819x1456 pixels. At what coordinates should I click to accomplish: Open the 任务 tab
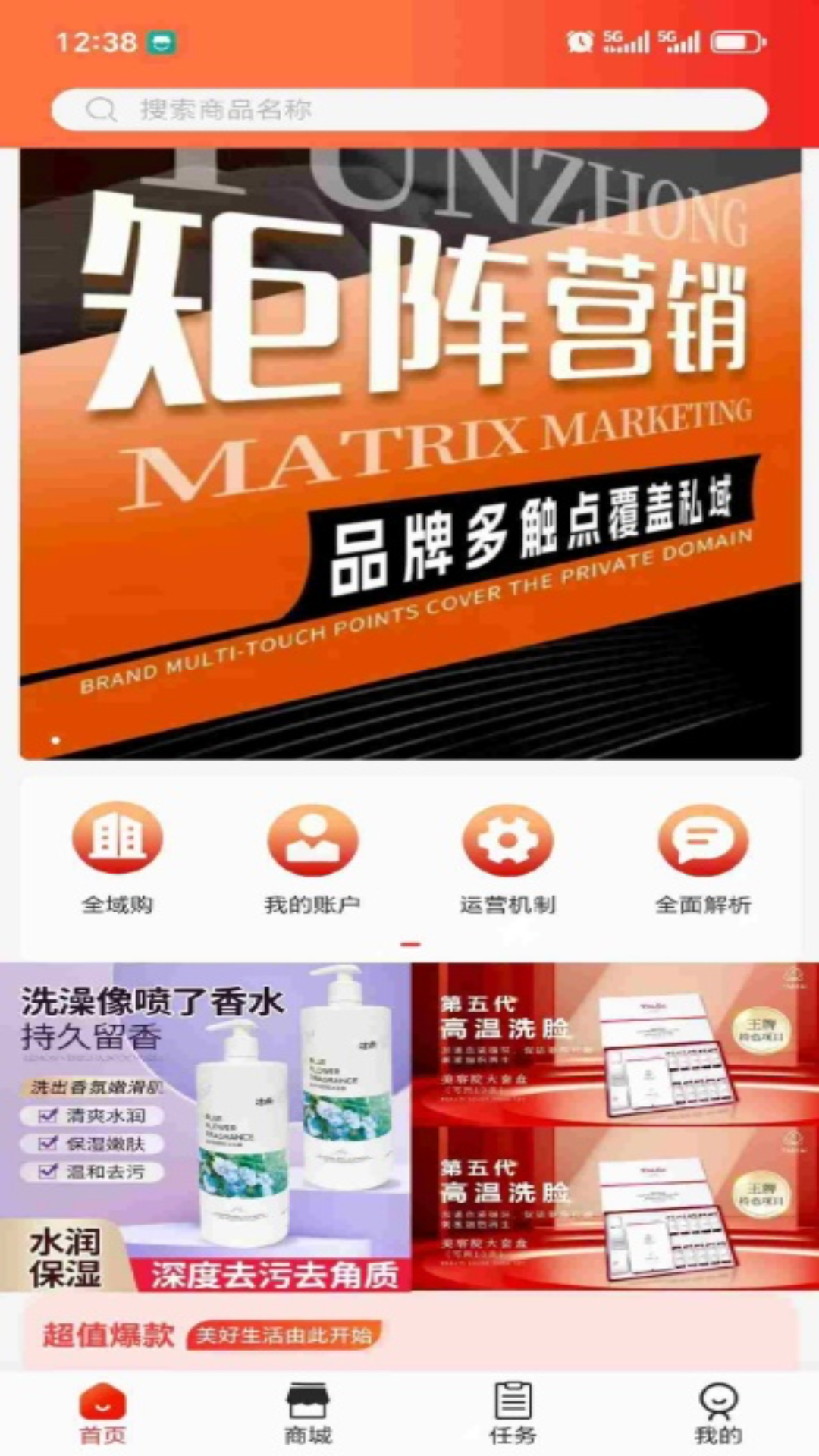click(x=513, y=1414)
